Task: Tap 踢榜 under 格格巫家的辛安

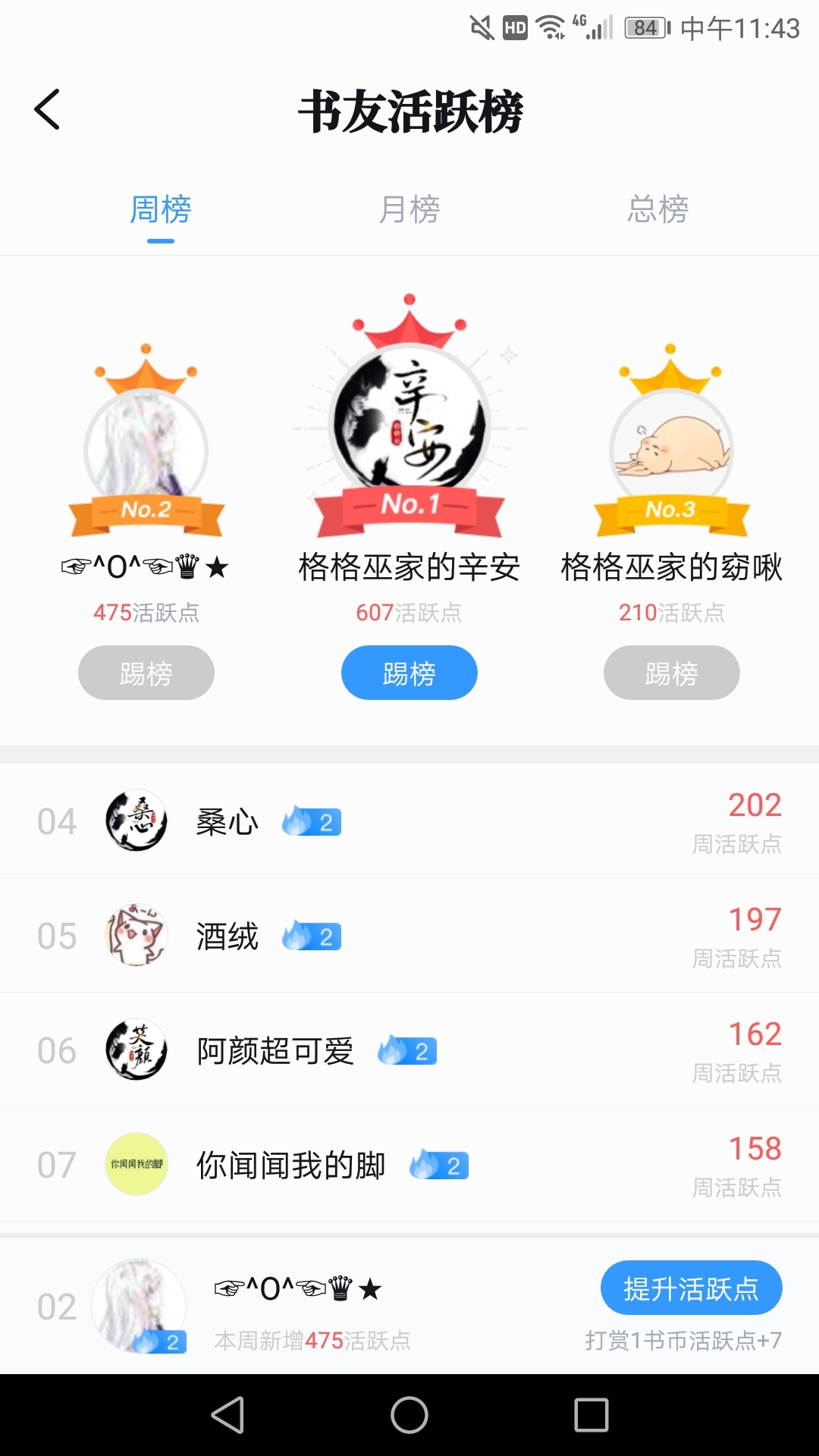Action: (x=409, y=673)
